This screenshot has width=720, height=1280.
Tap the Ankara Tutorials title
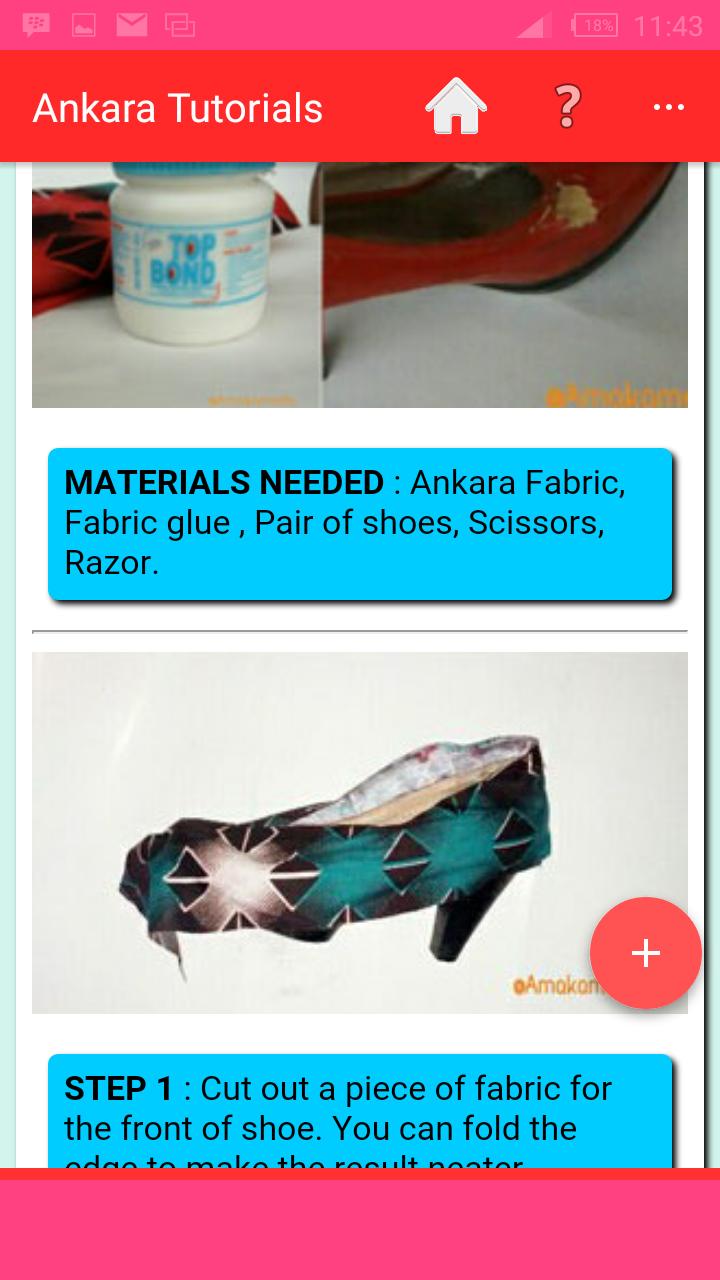177,107
